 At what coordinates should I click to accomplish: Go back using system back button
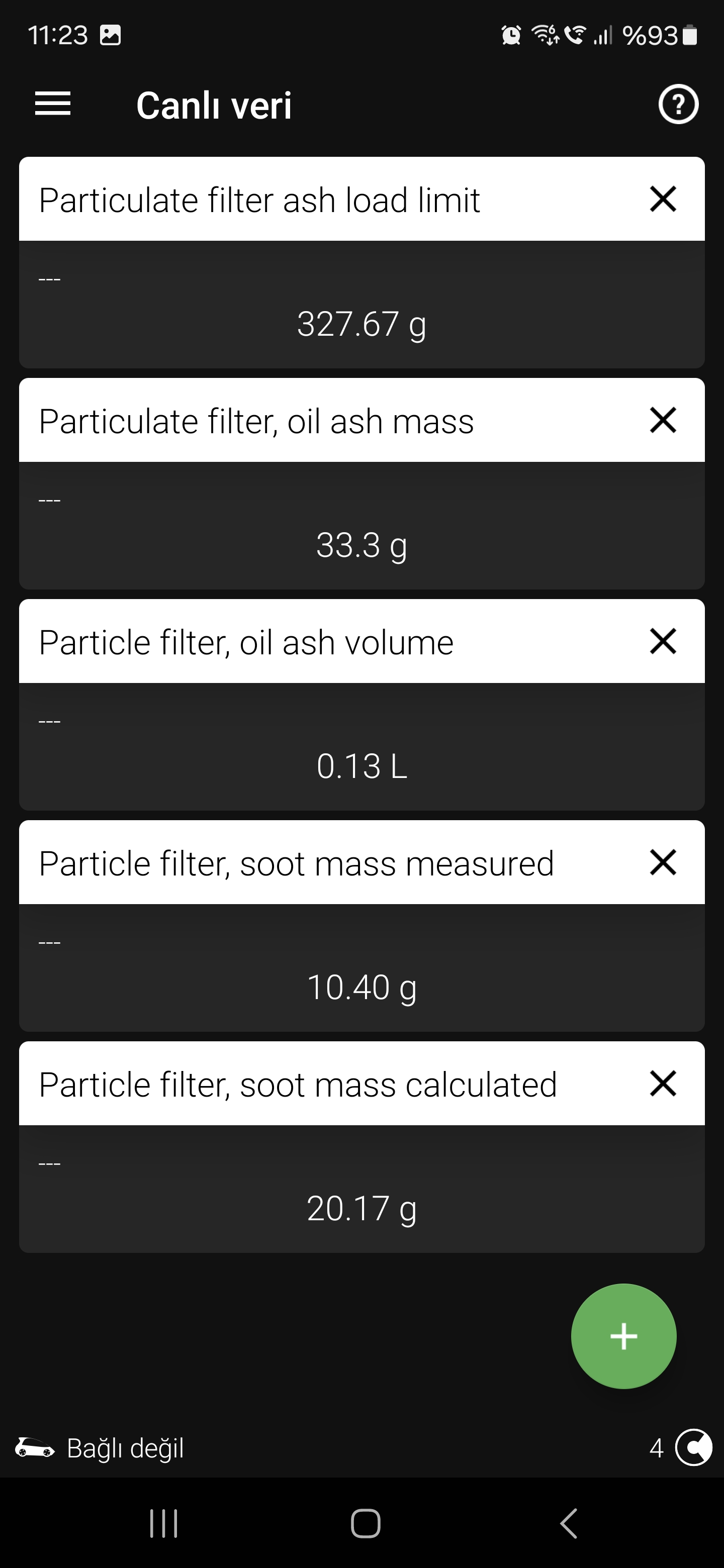pyautogui.click(x=568, y=1524)
